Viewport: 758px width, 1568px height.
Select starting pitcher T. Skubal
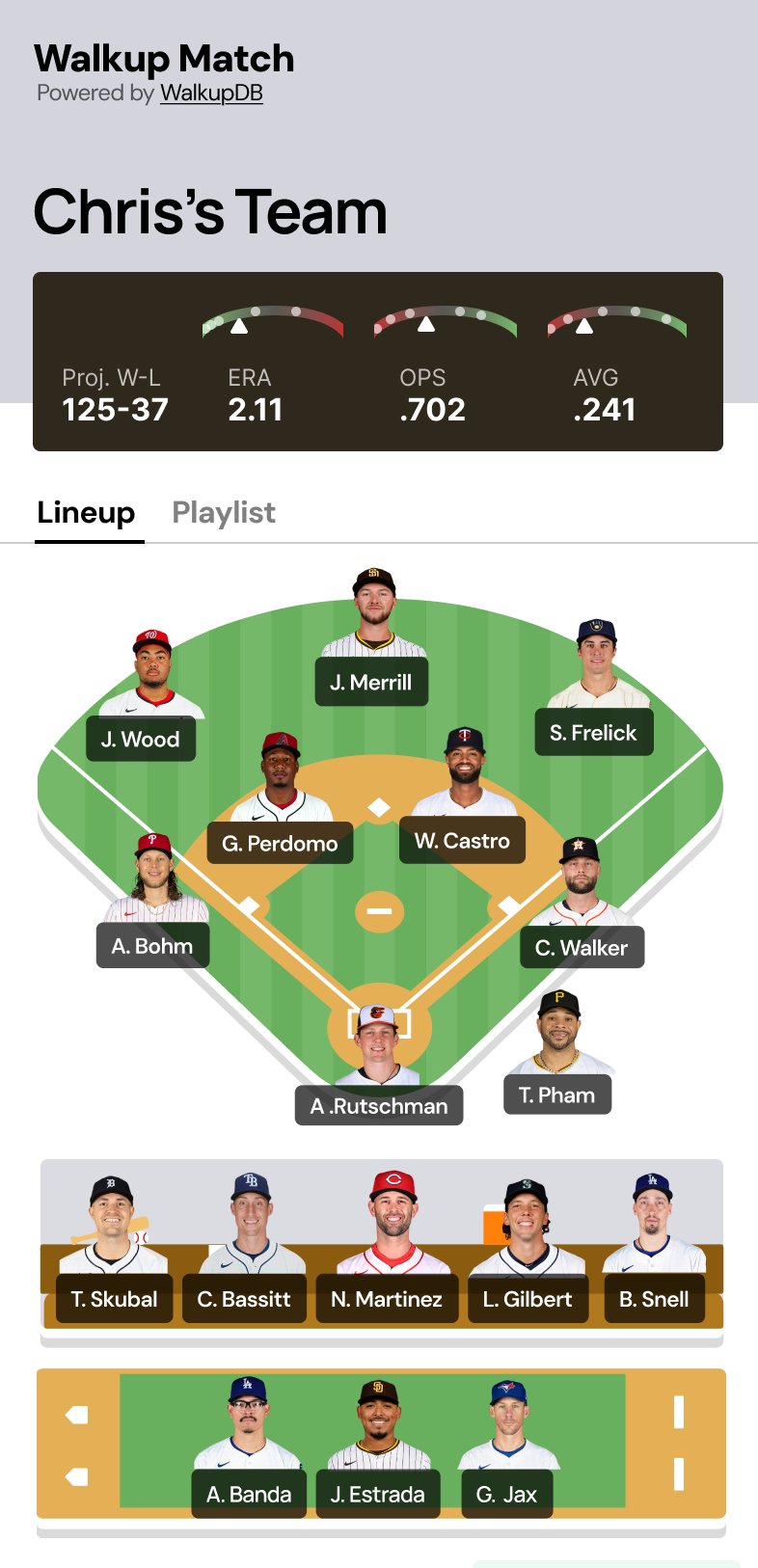coord(114,1299)
